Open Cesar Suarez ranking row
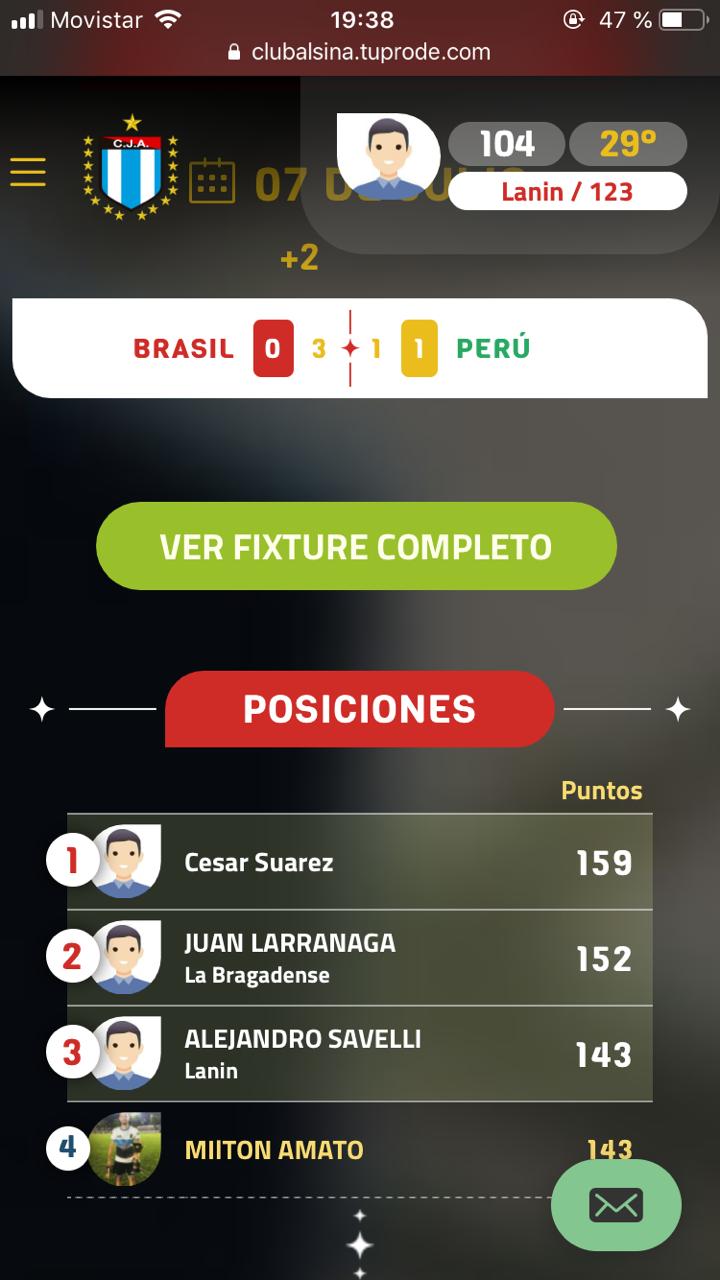720x1280 pixels. [359, 862]
